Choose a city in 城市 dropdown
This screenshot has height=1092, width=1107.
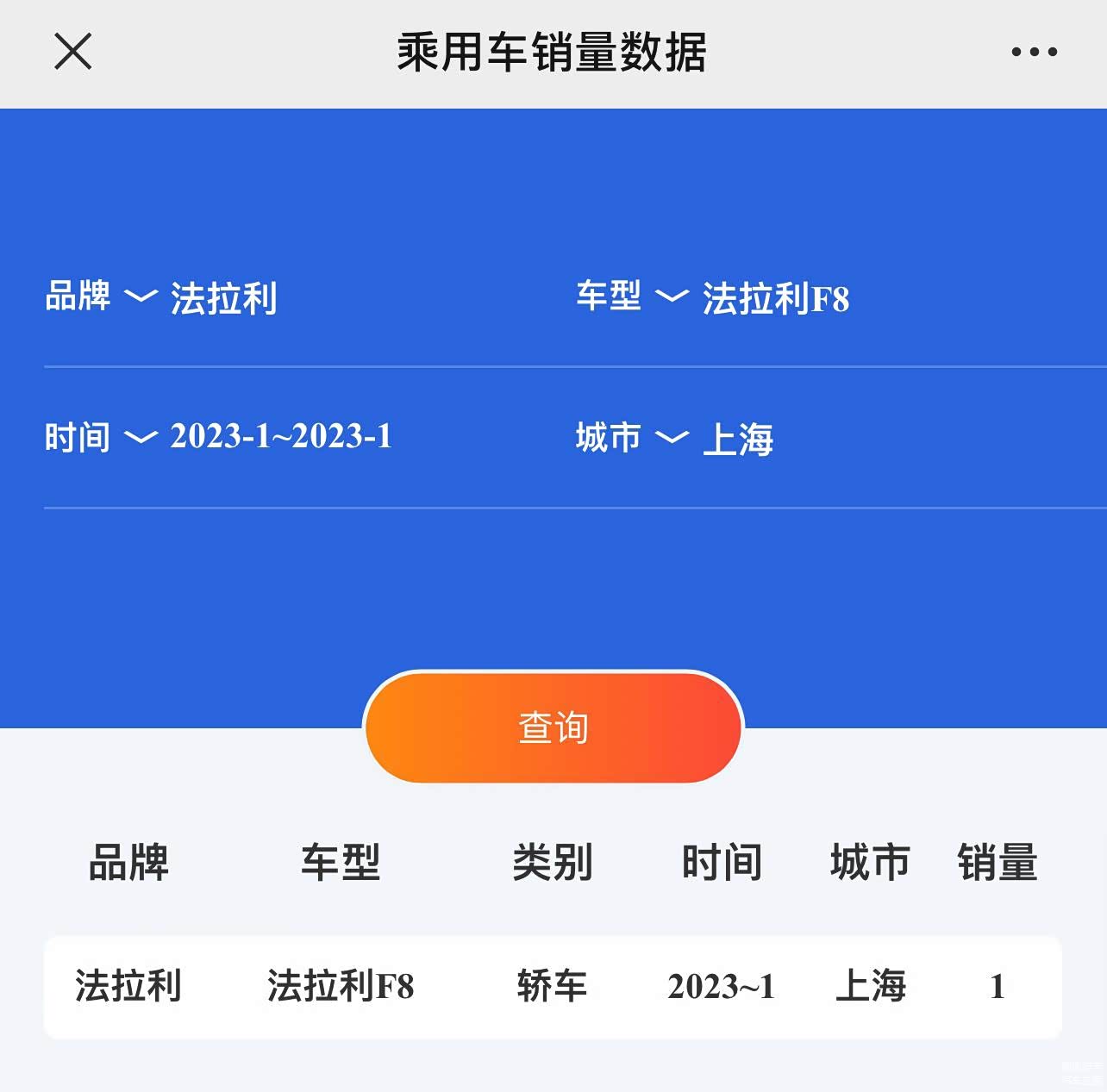[x=672, y=438]
